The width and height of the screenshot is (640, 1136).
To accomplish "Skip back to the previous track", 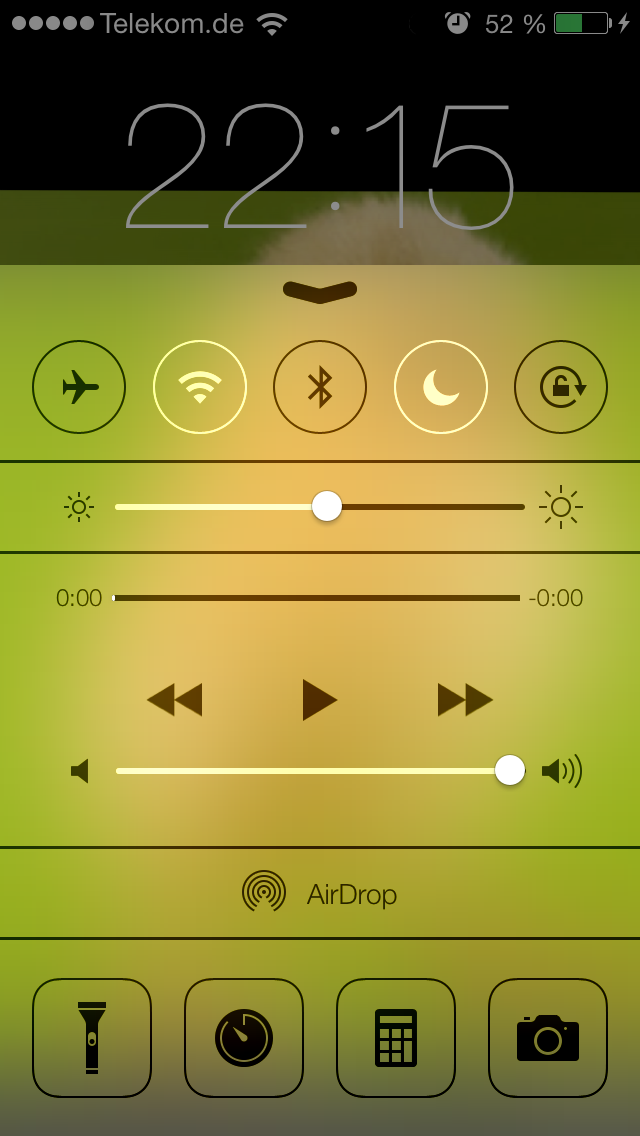I will point(174,699).
